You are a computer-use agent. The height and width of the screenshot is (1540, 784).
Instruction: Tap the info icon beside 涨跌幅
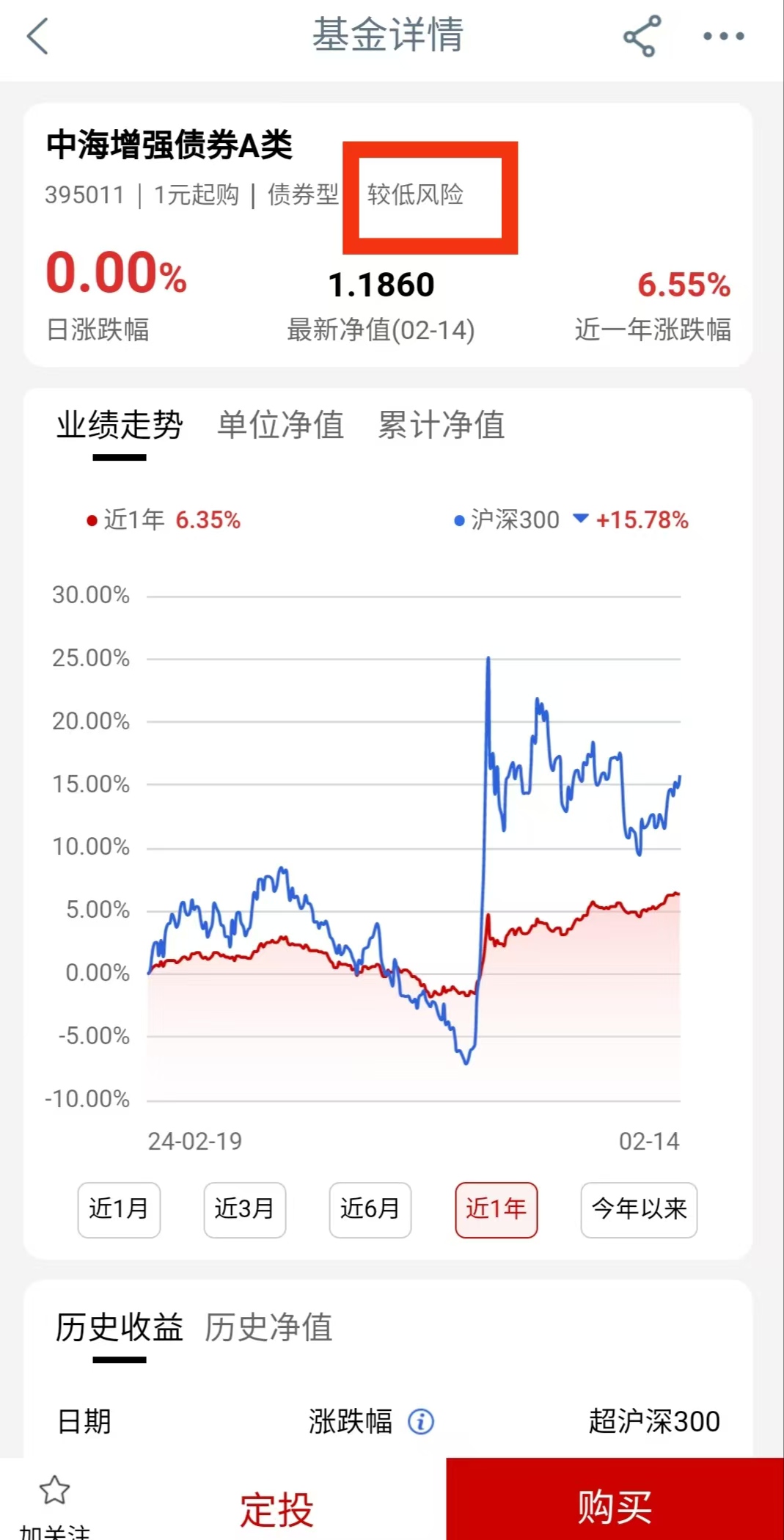point(421,1422)
